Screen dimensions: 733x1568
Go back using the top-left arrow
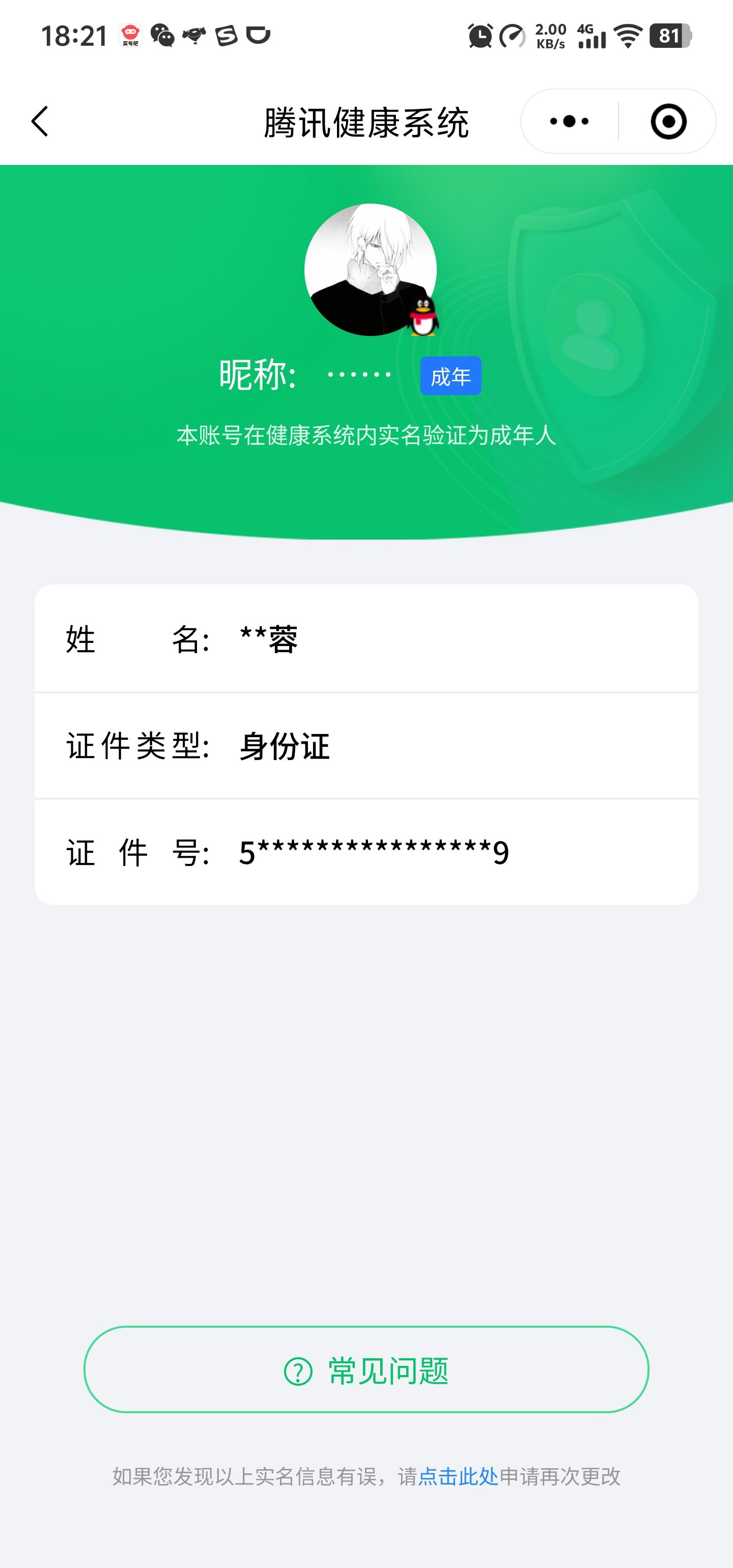click(40, 121)
